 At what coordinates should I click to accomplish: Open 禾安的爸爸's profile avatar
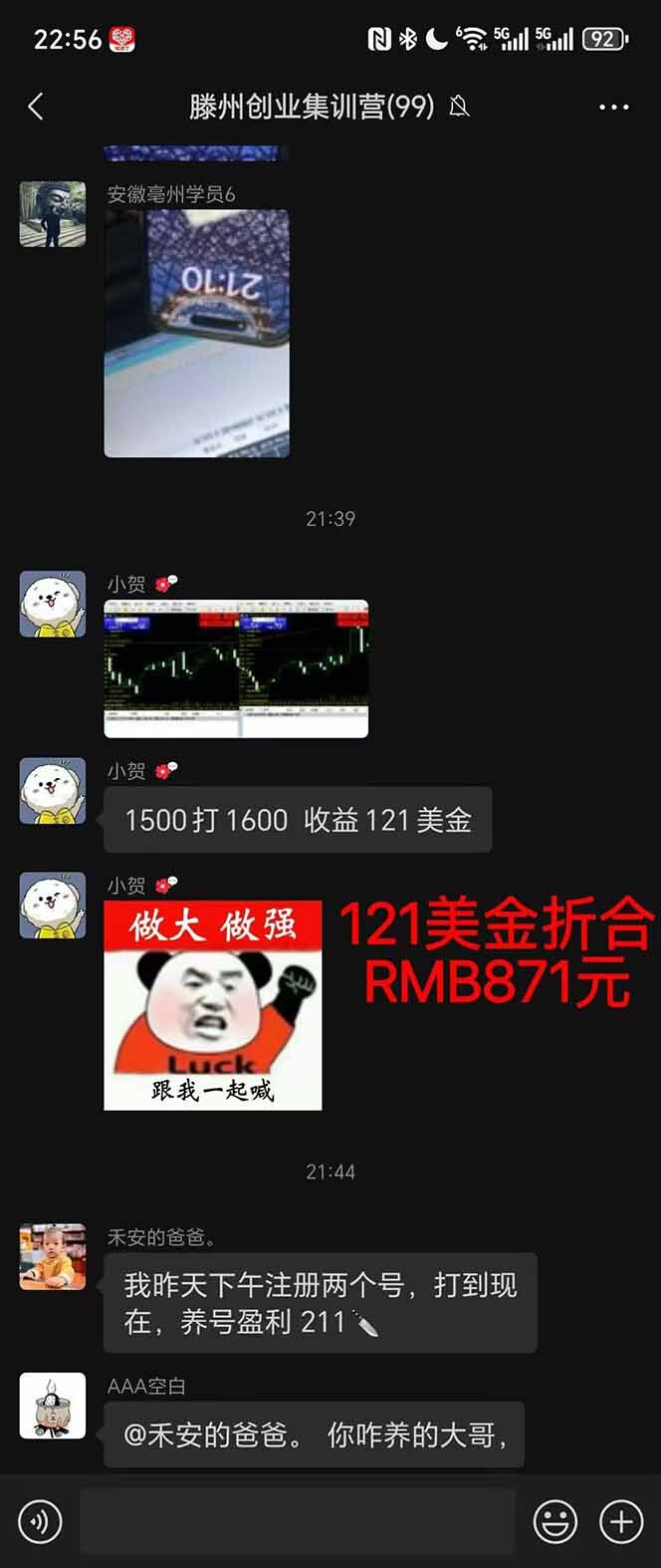pos(53,1256)
